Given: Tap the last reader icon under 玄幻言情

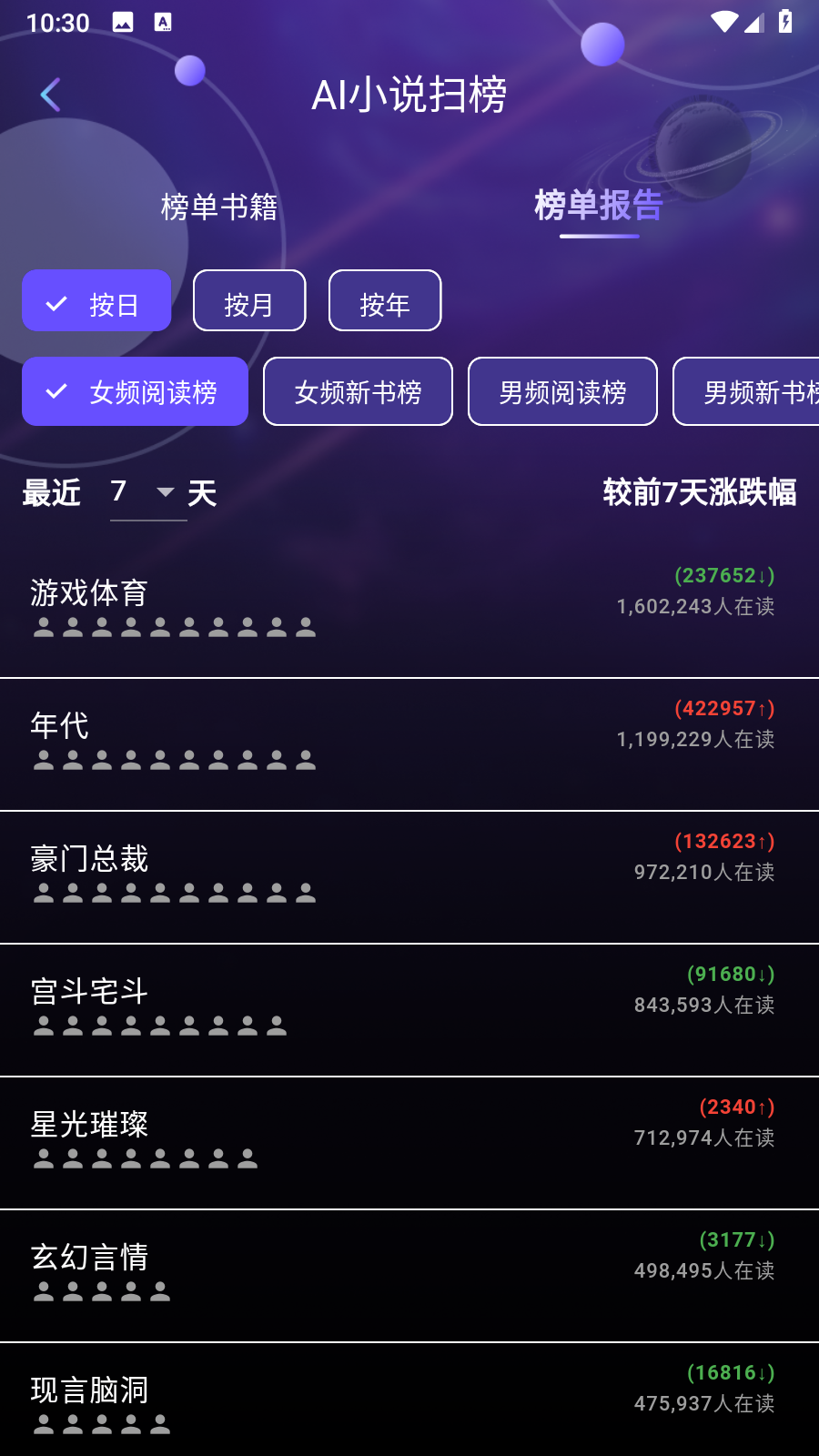Looking at the screenshot, I should click(x=160, y=1289).
